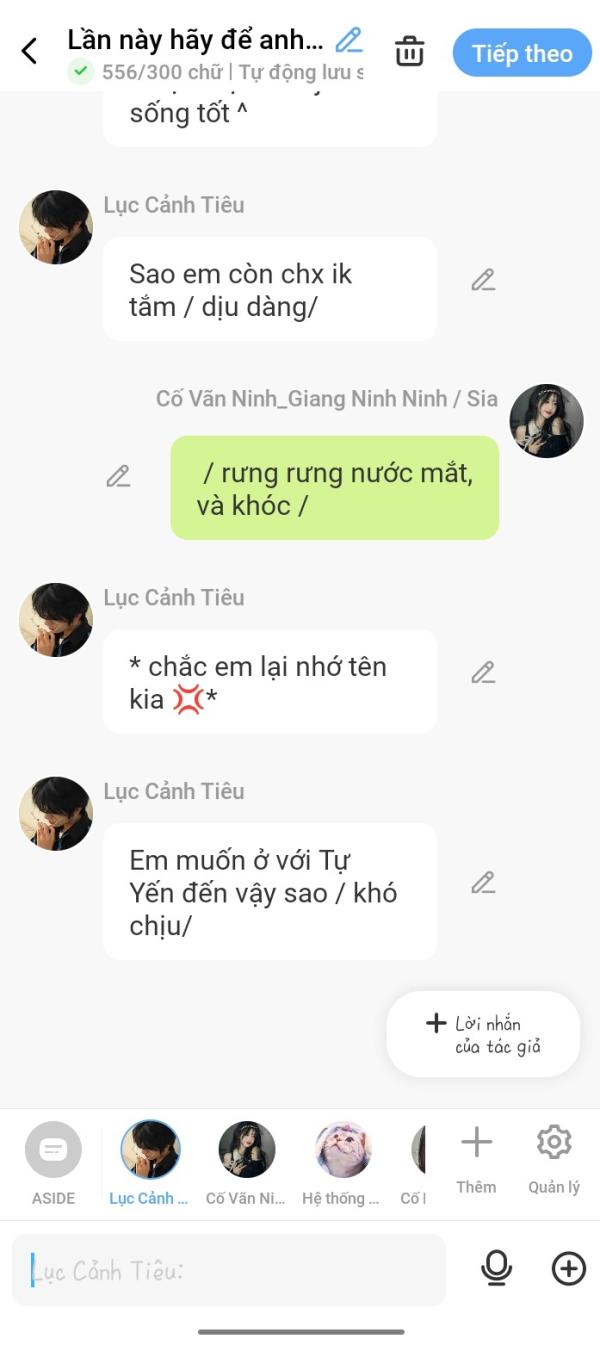Tap the plus icon beside the microphone
The height and width of the screenshot is (1345, 600).
point(568,1269)
